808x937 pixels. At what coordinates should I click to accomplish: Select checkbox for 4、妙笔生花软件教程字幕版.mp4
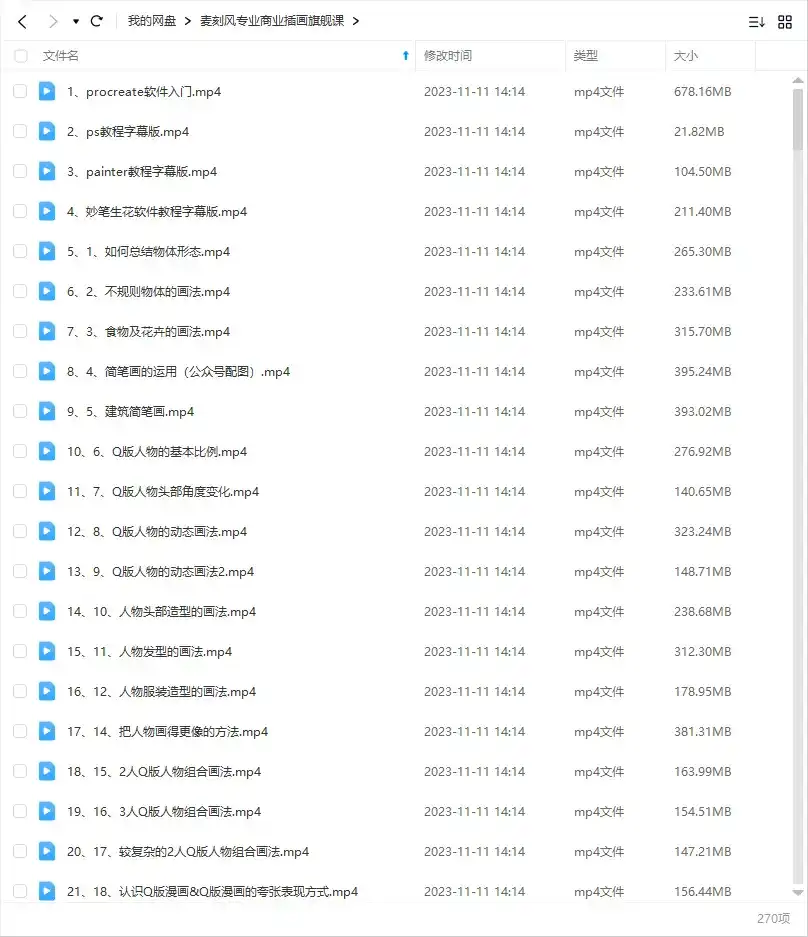[20, 211]
